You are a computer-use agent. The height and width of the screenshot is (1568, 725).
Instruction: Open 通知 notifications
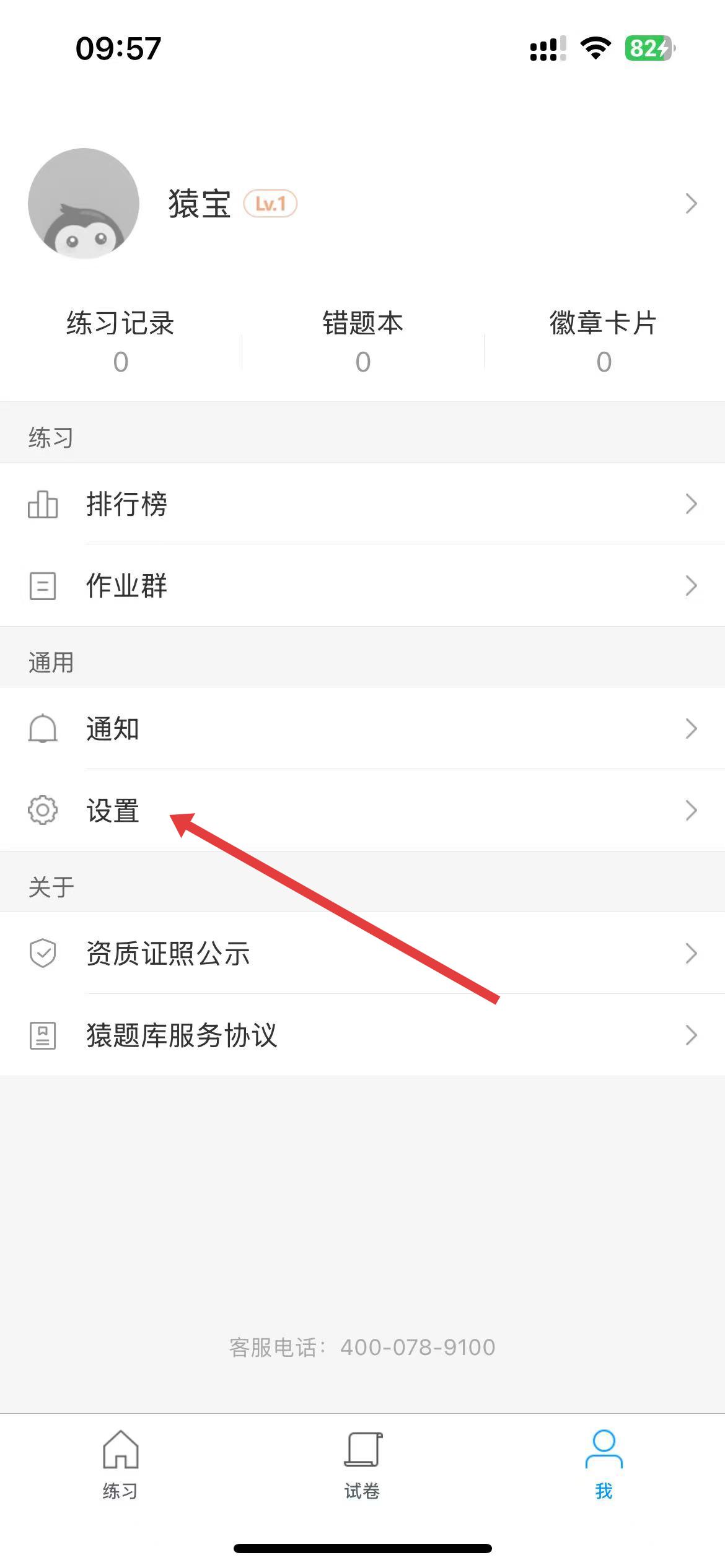pos(362,728)
